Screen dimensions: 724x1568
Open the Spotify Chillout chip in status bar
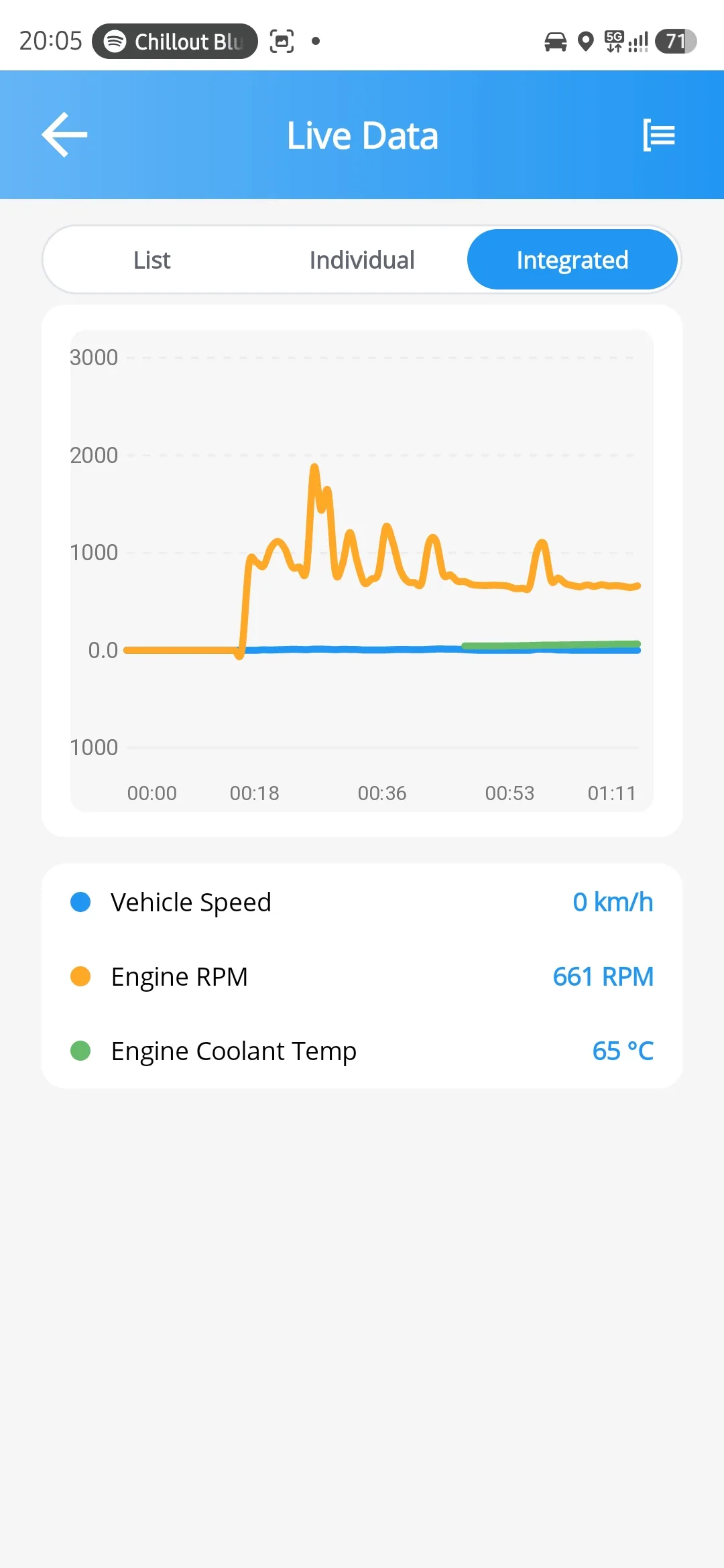[x=174, y=42]
